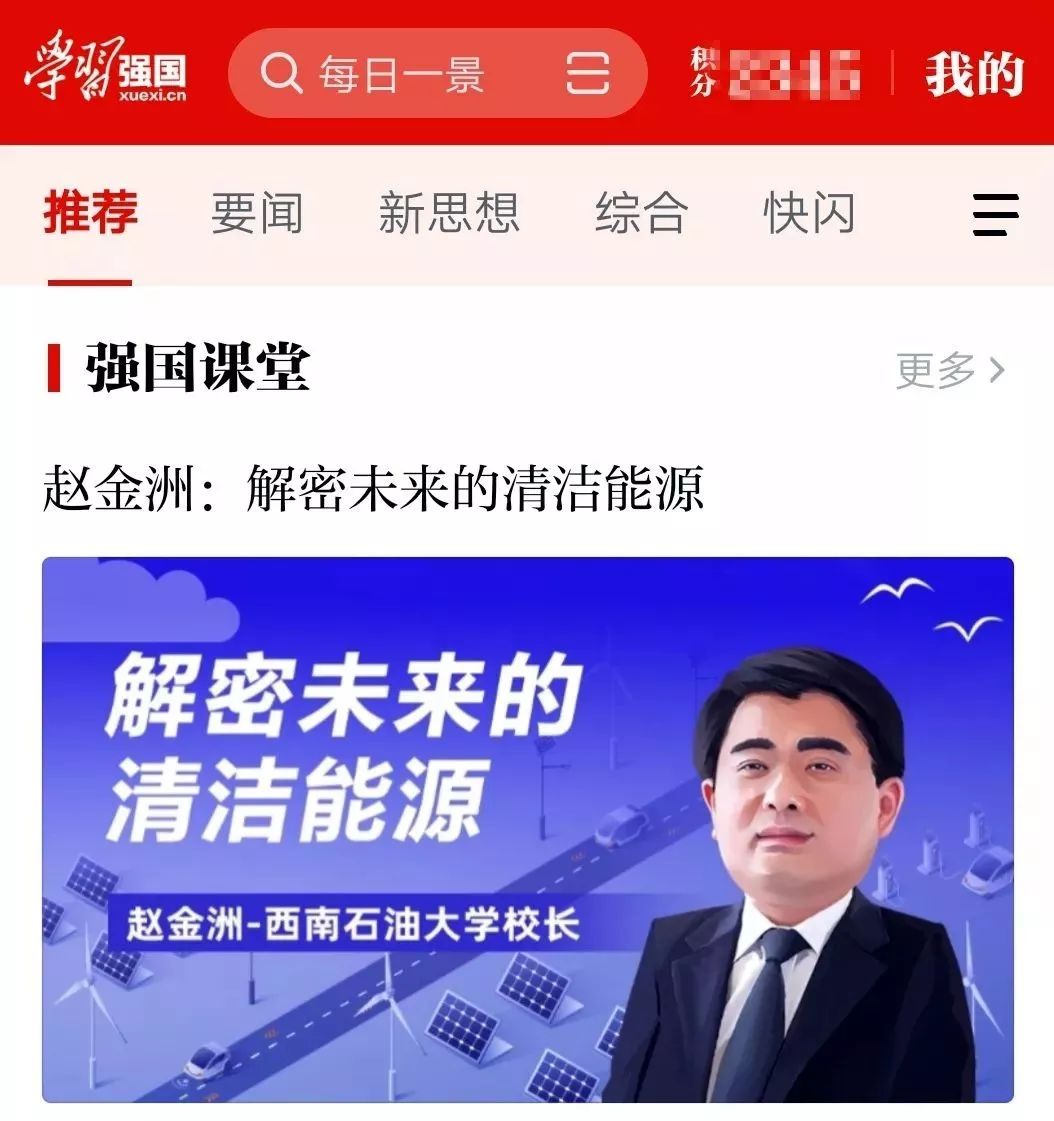This screenshot has width=1054, height=1121.
Task: Select the 综合 channel tab
Action: click(x=641, y=214)
